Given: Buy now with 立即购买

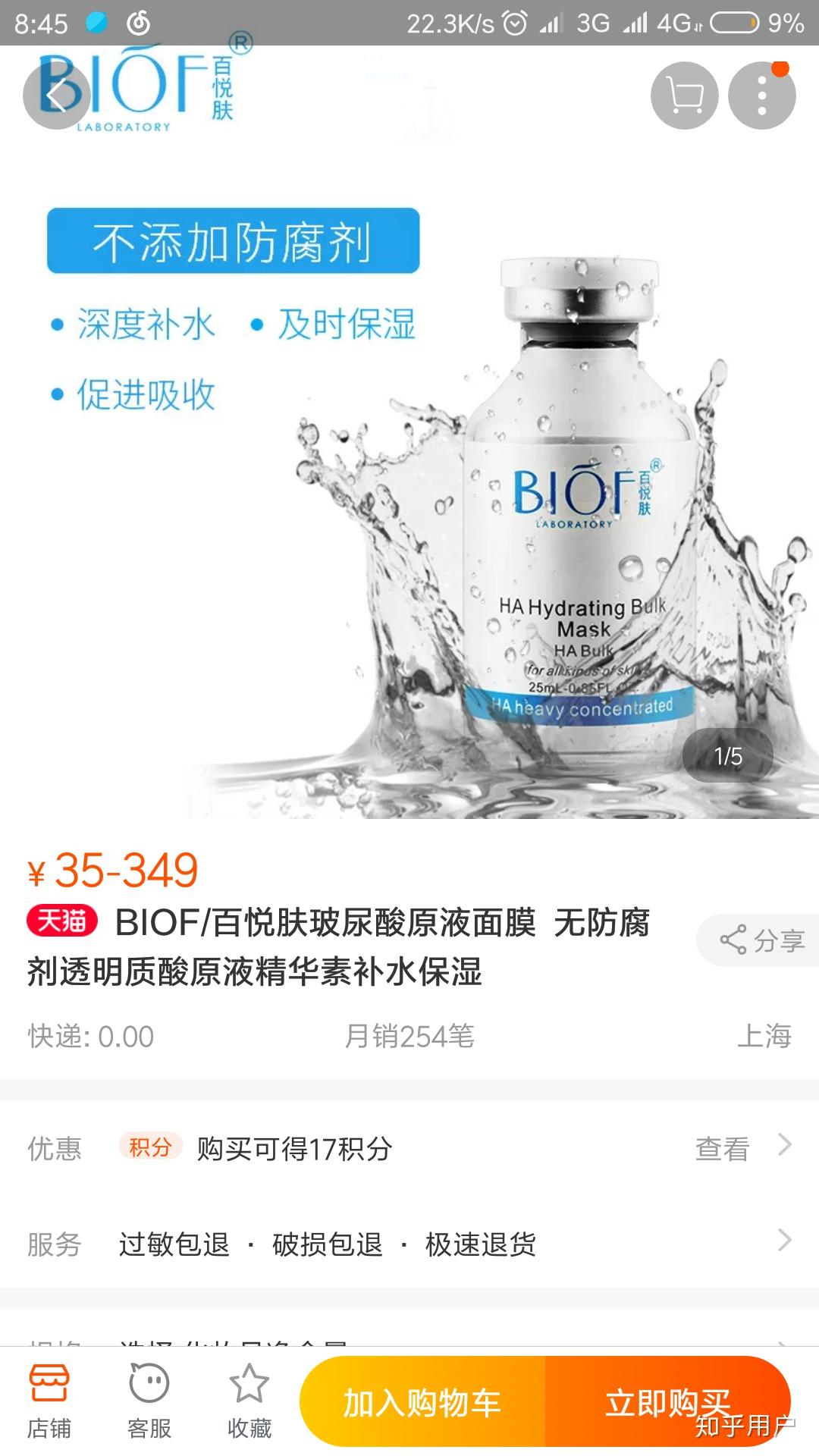Looking at the screenshot, I should tap(667, 1402).
